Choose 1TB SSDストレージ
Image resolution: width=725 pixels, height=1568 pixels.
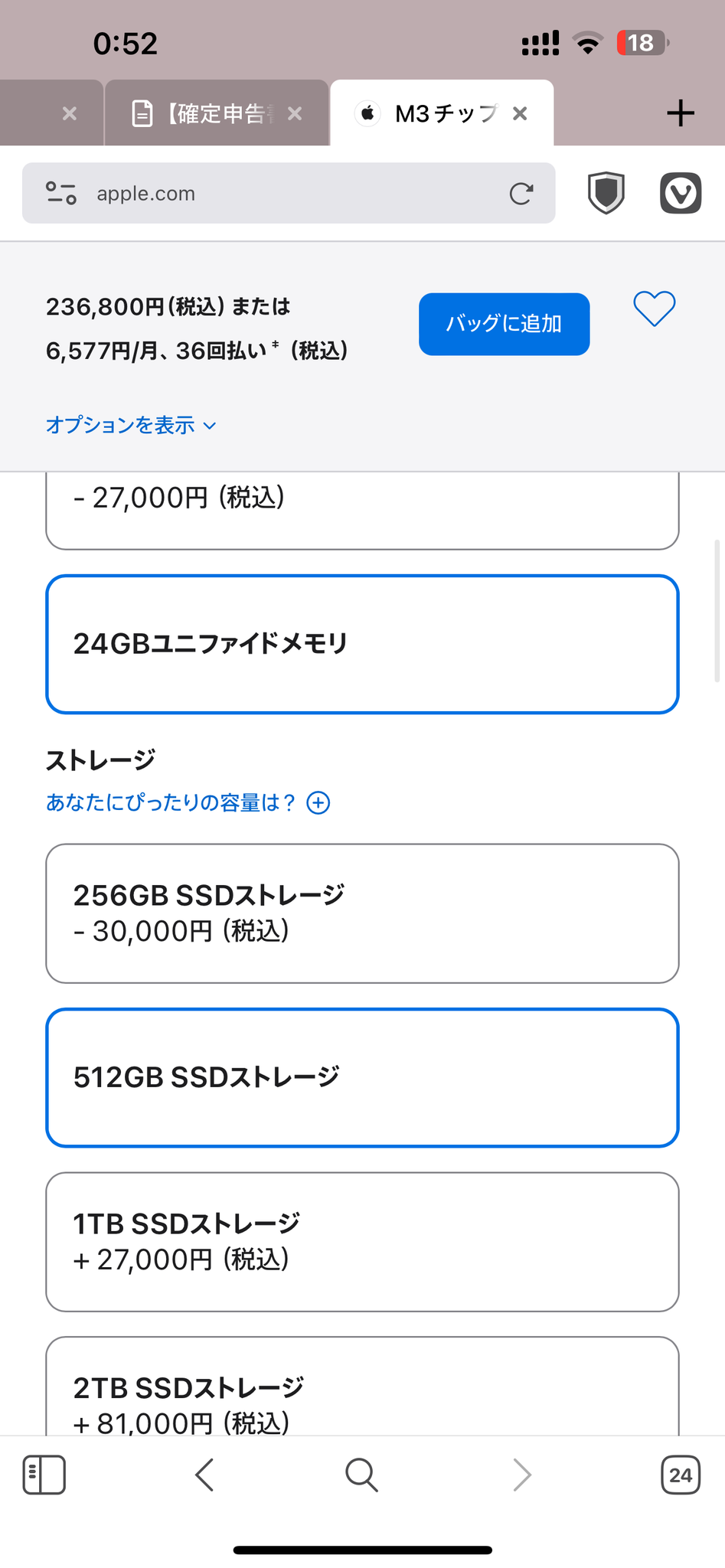[x=362, y=1242]
